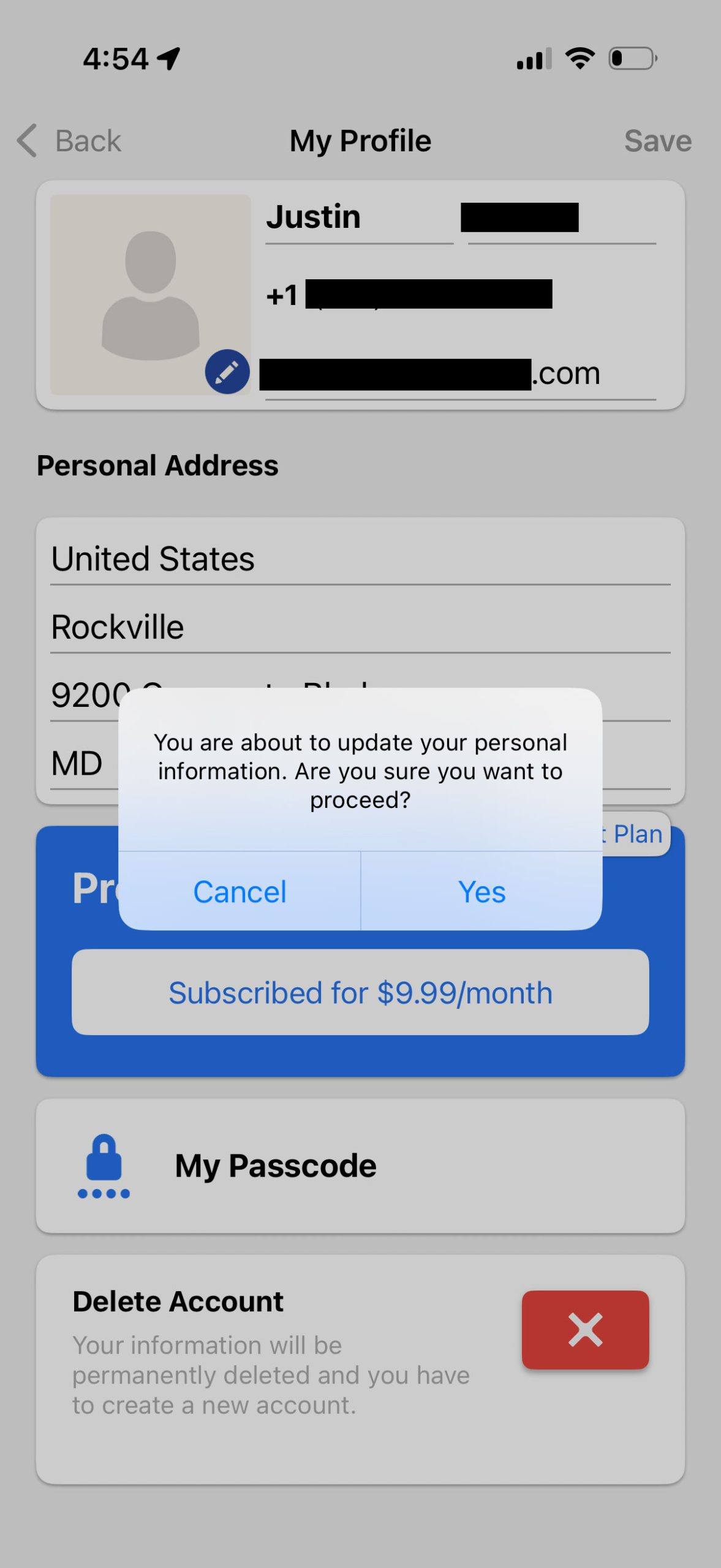
Task: Go back from My Profile
Action: [x=69, y=141]
